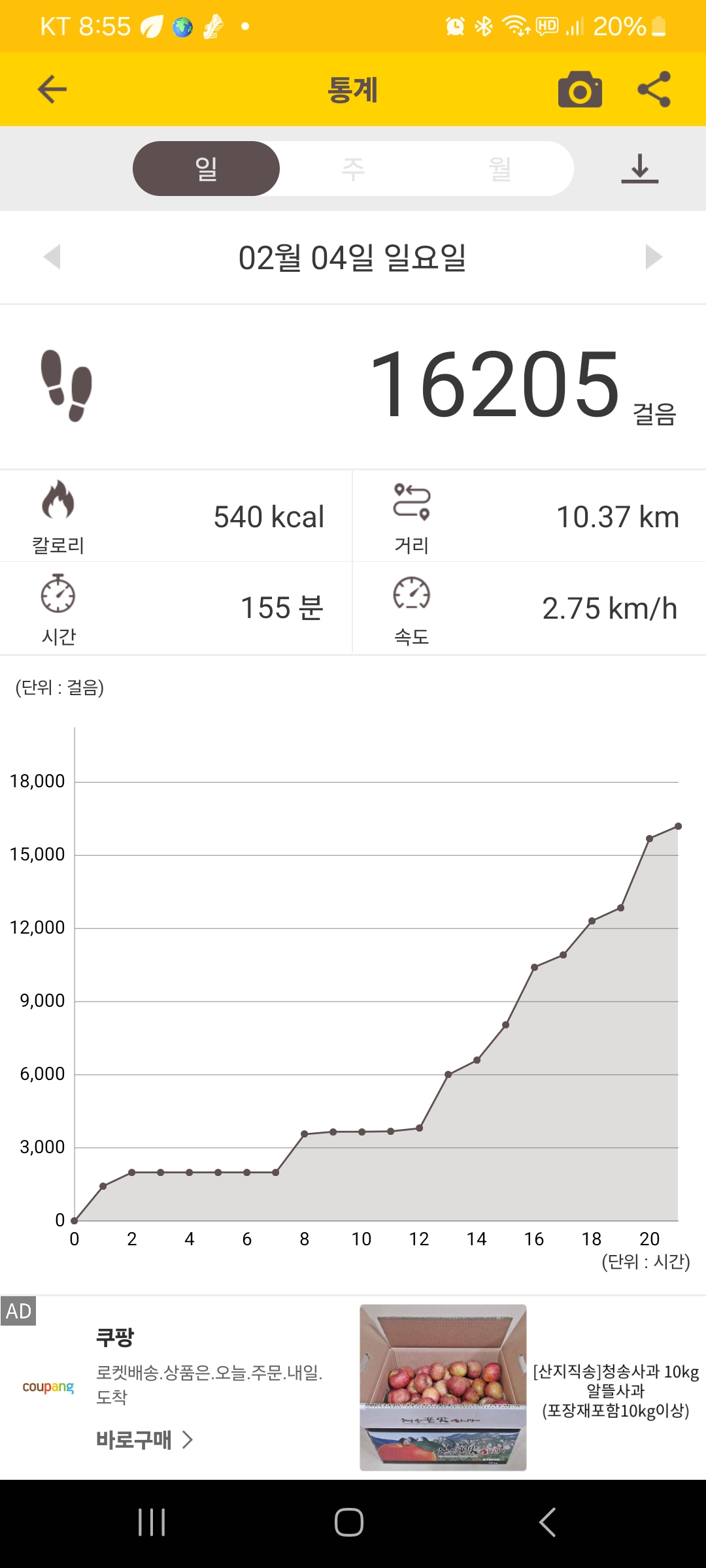Open the camera icon in the header
The width and height of the screenshot is (706, 1568).
tap(580, 90)
